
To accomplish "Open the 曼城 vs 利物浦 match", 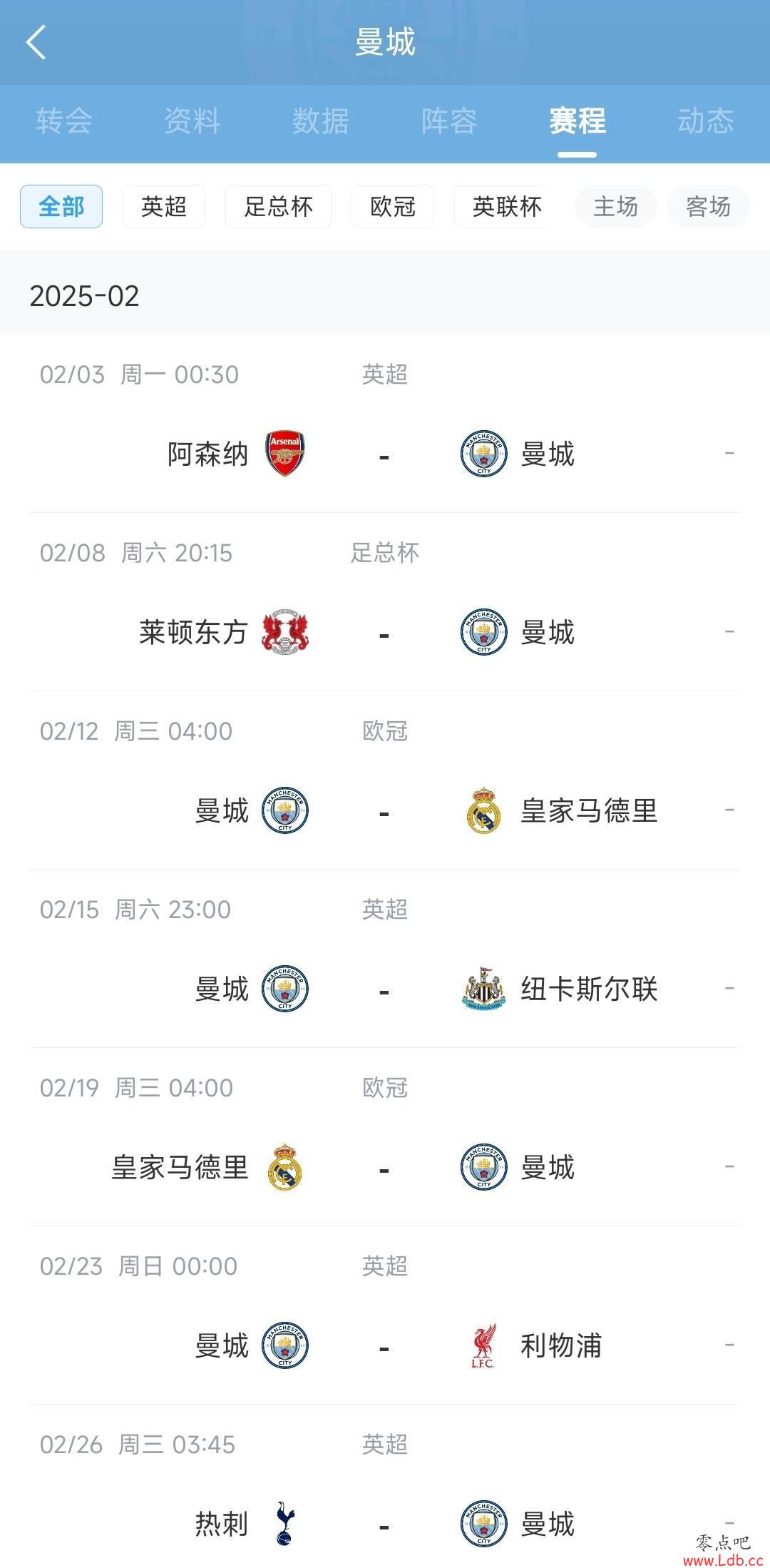I will (385, 1315).
